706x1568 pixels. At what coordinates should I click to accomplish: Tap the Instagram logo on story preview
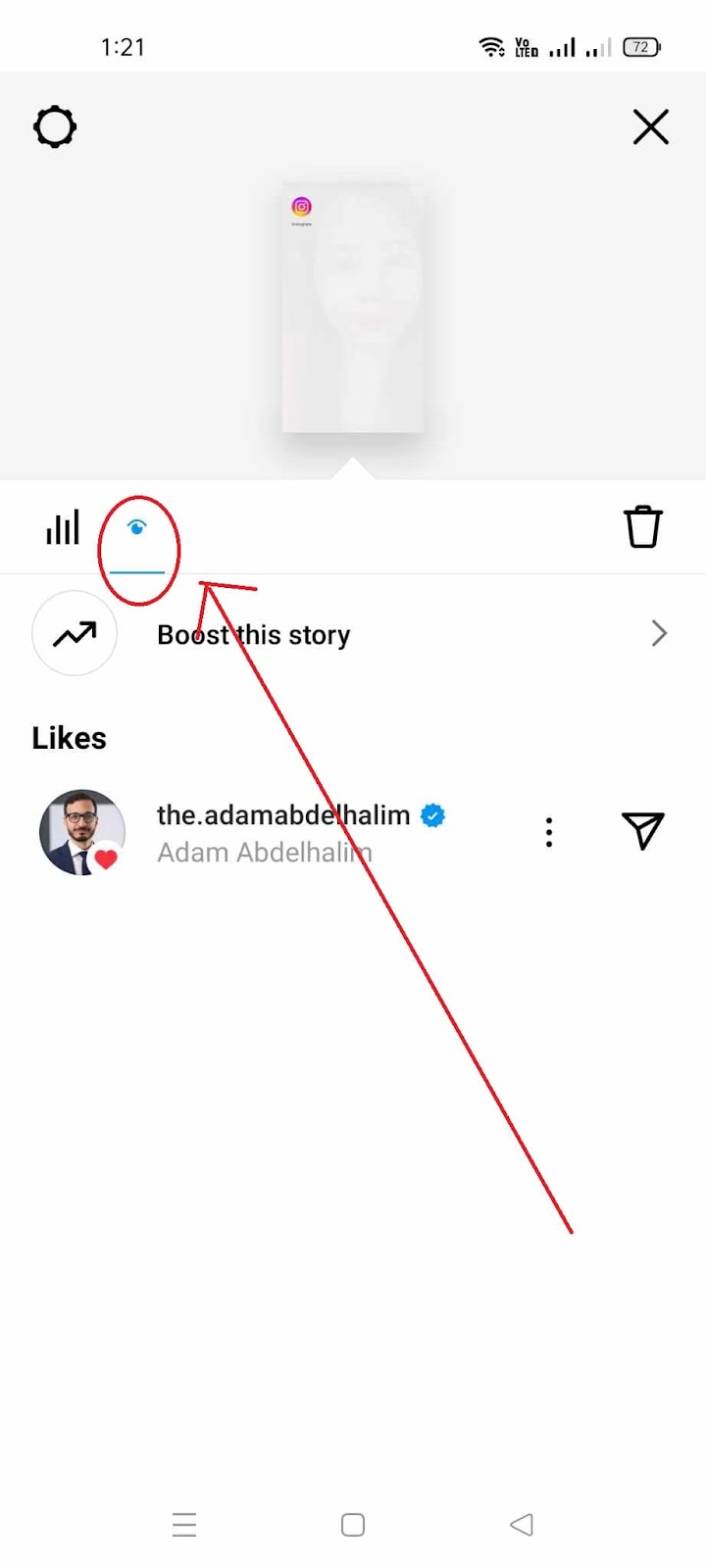coord(301,207)
